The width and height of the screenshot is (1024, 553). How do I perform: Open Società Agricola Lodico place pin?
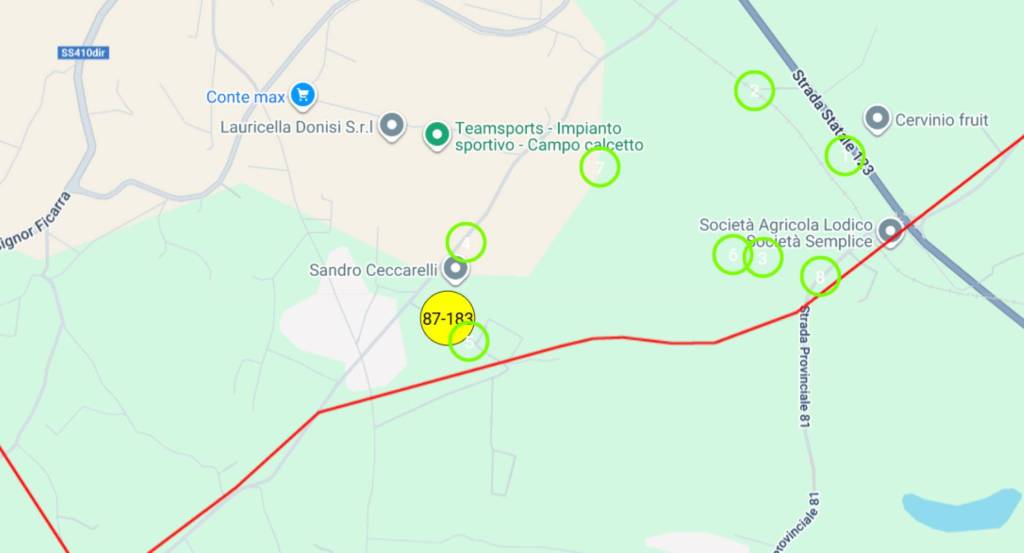889,233
